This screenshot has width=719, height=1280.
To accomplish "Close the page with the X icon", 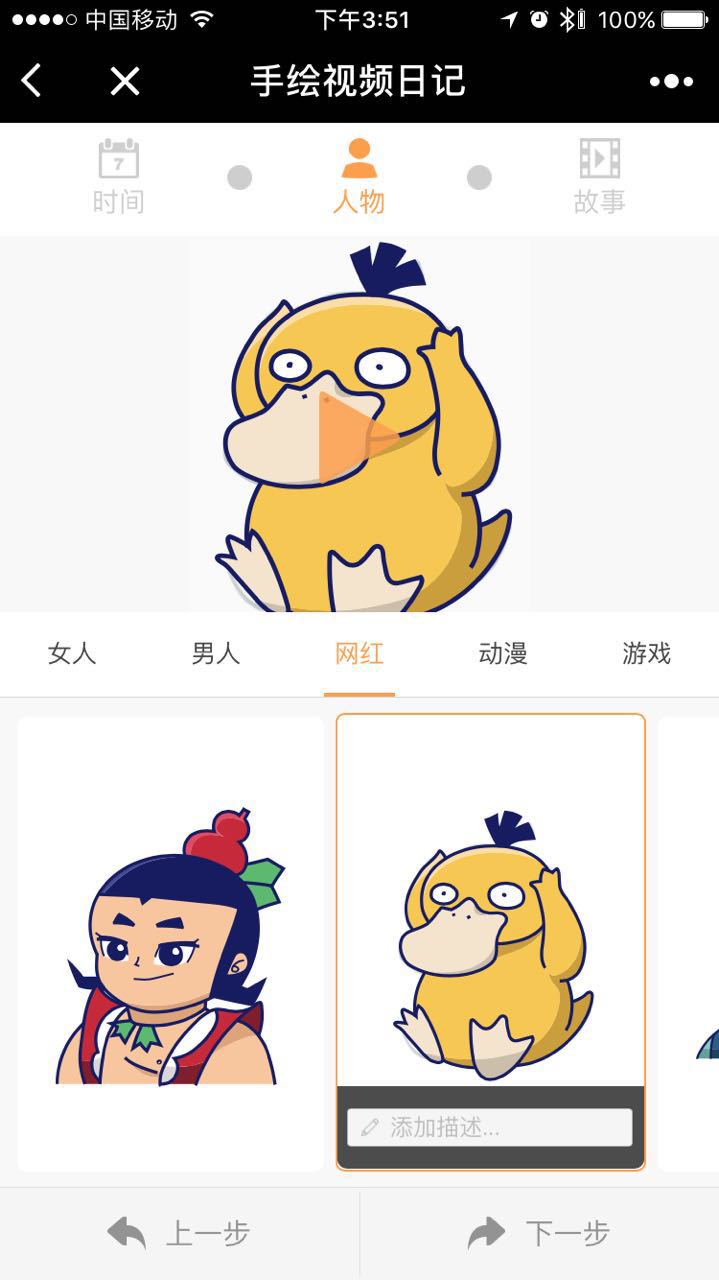I will [125, 81].
